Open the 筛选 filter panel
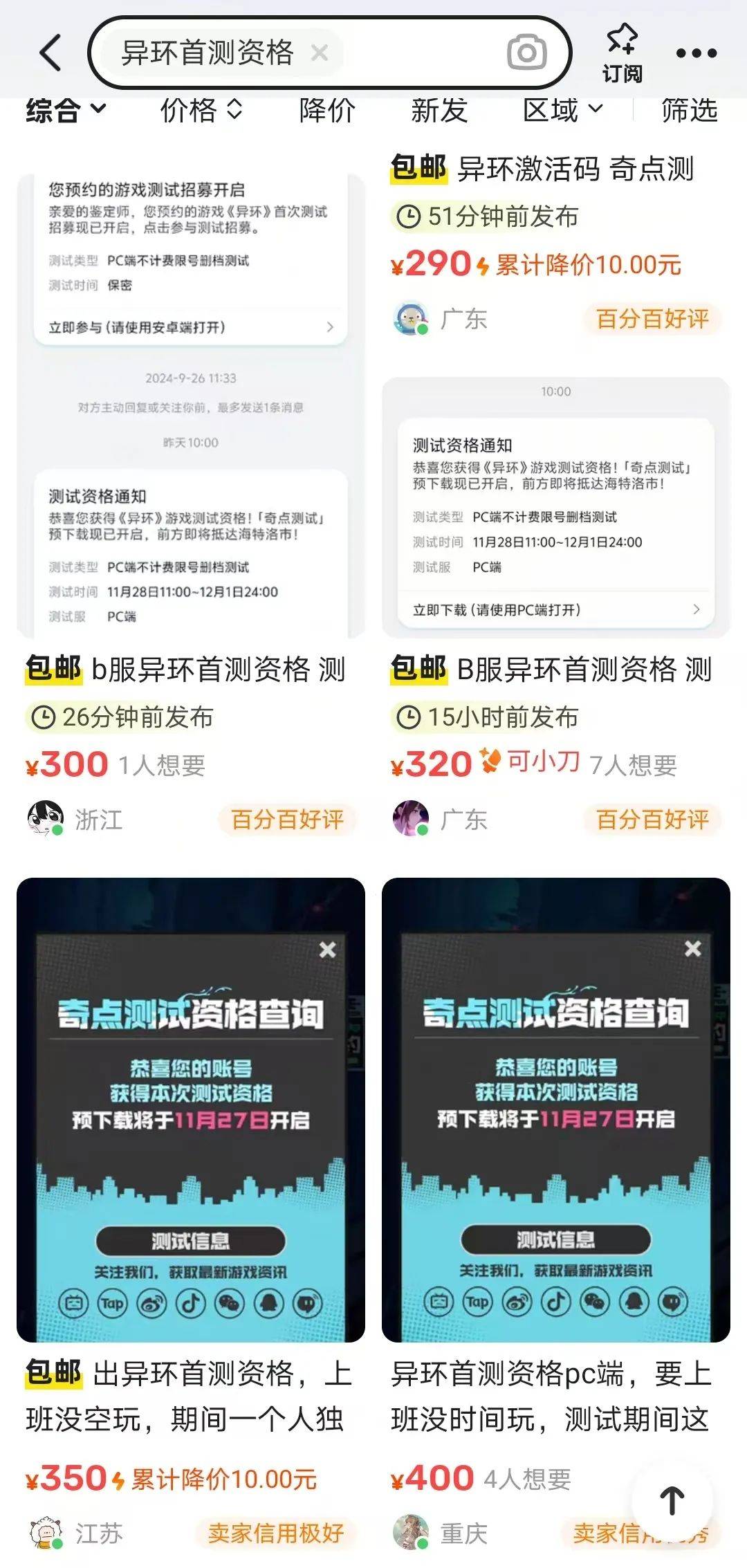Screen dimensions: 747x1568 pyautogui.click(x=689, y=110)
